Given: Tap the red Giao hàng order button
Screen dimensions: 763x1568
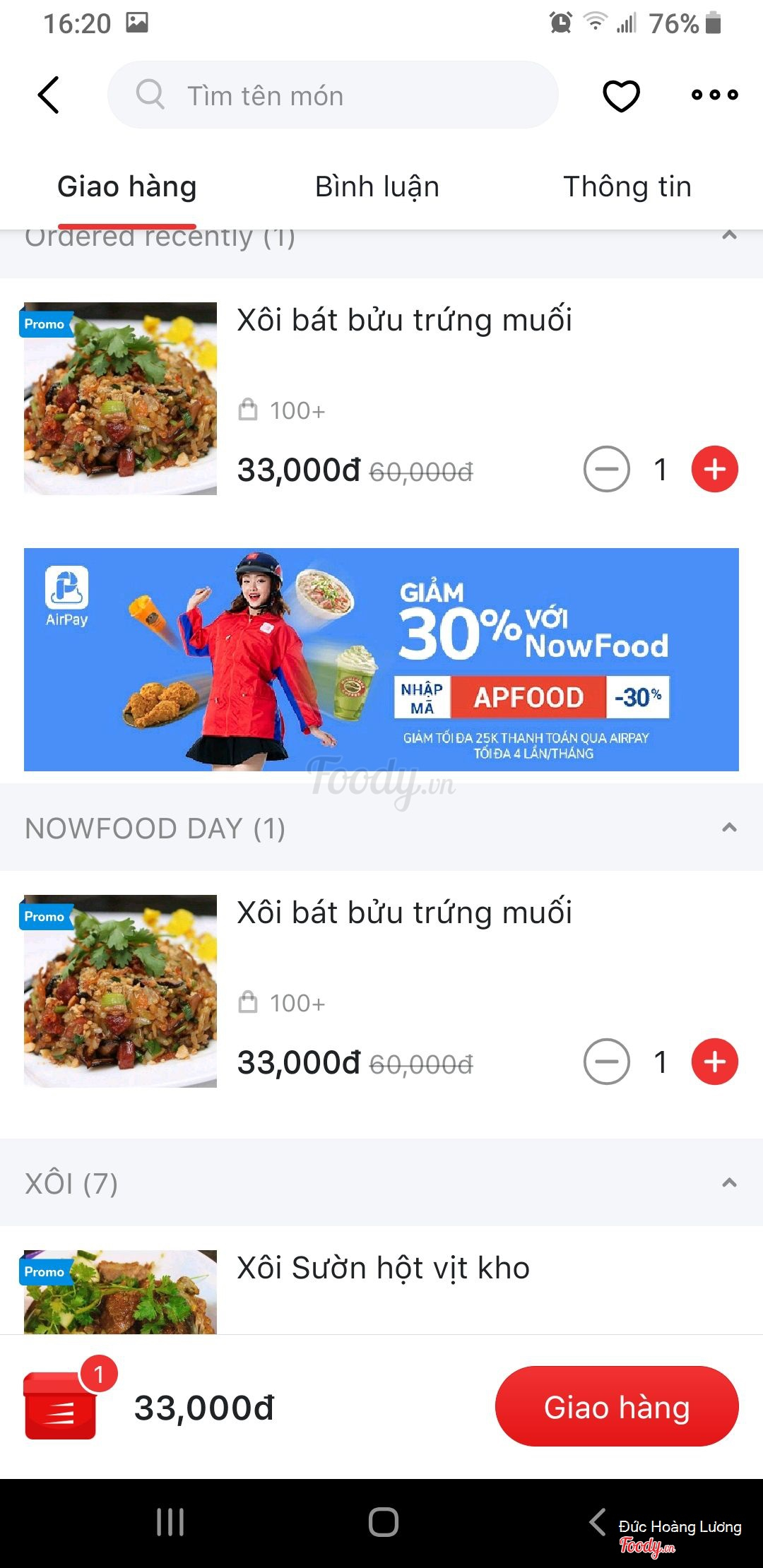Looking at the screenshot, I should (x=617, y=1407).
